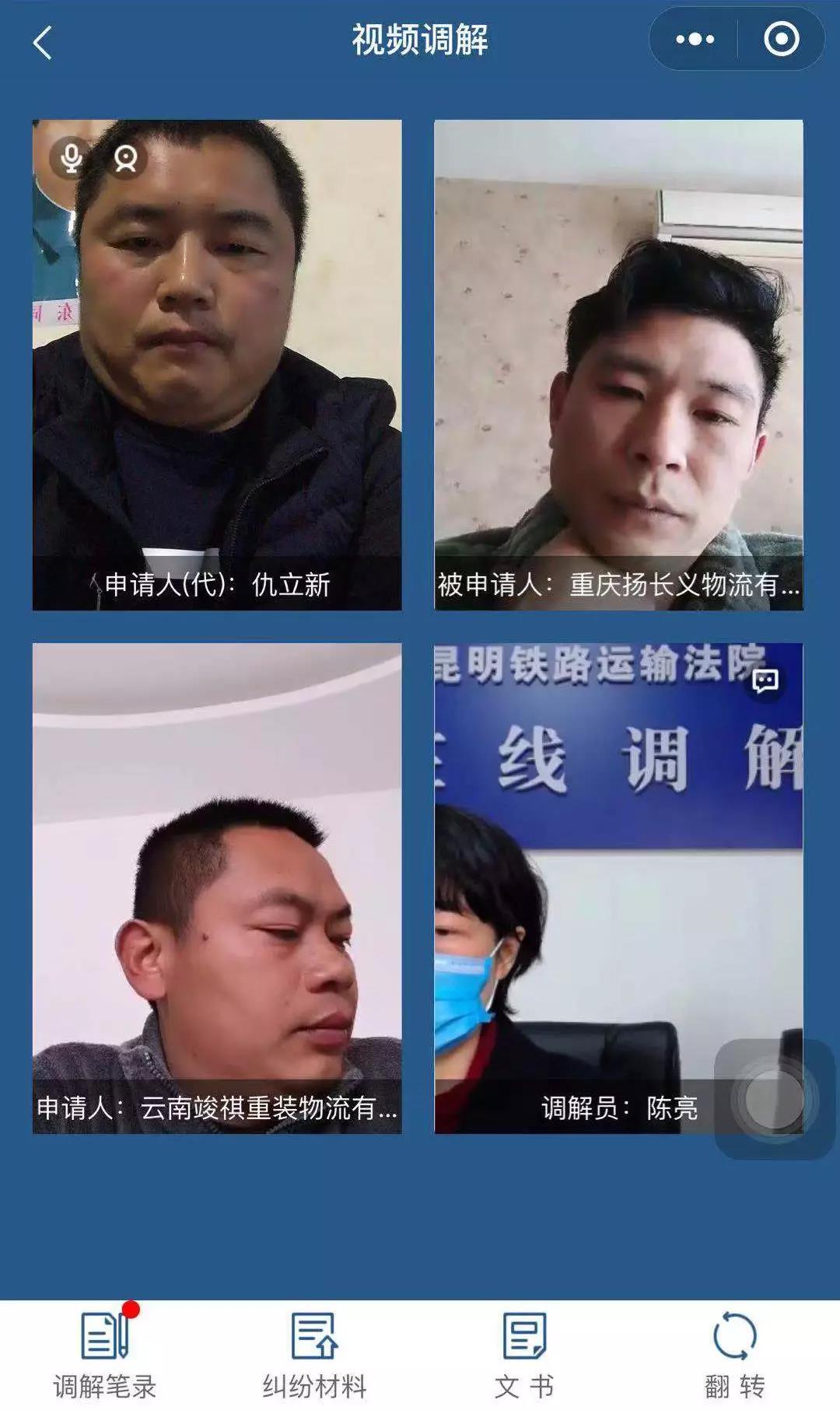This screenshot has width=840, height=1410.
Task: Open the 申请人 云南竣祺重装物流 video tile
Action: click(217, 887)
